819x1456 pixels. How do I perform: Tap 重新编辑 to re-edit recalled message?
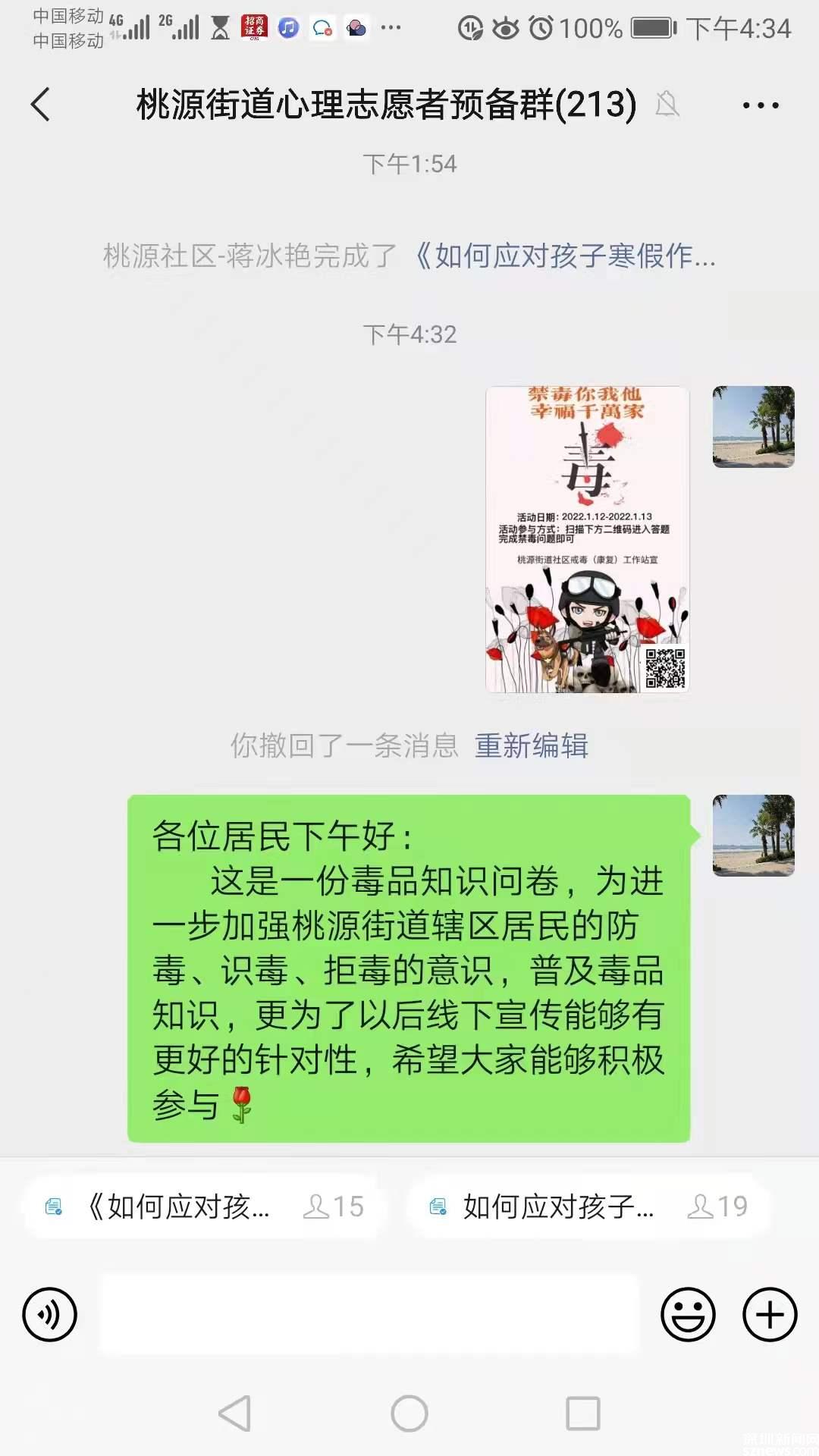coord(532,746)
